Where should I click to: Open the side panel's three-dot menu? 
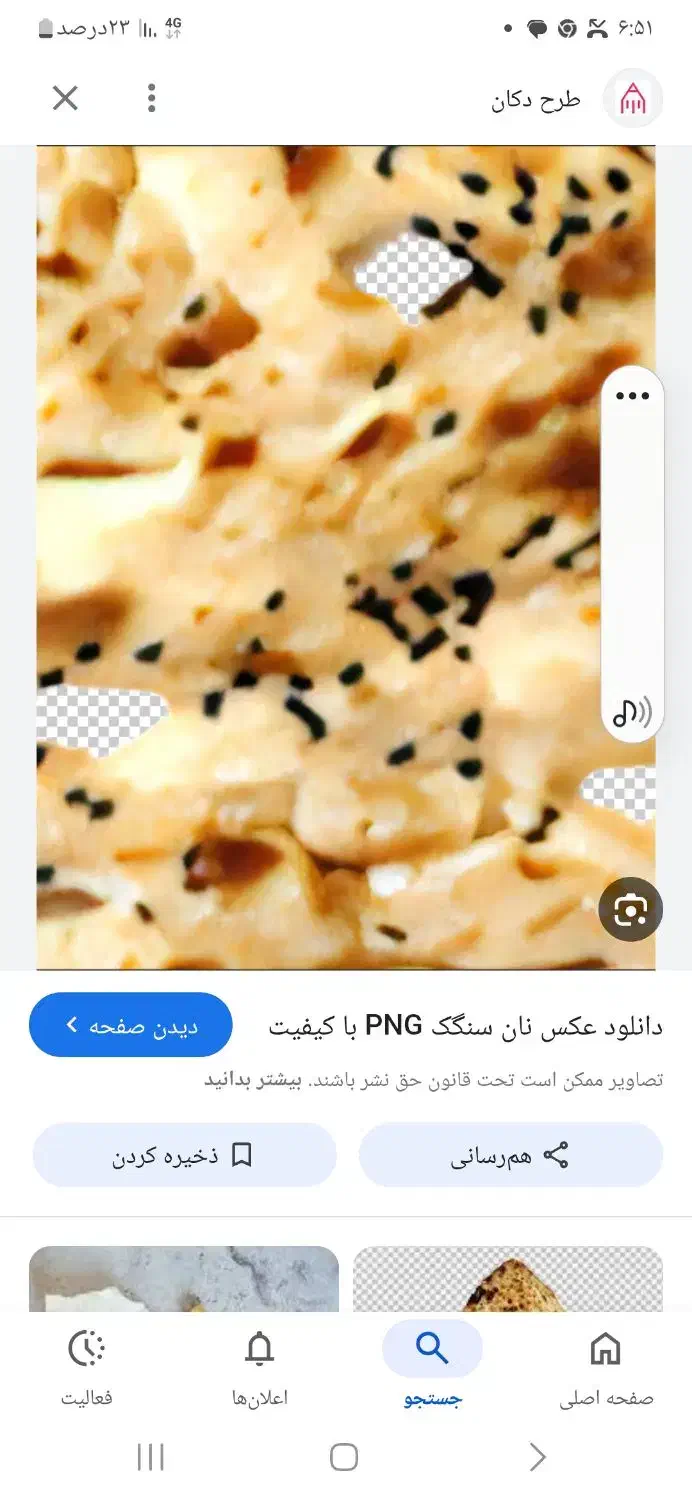click(x=632, y=396)
